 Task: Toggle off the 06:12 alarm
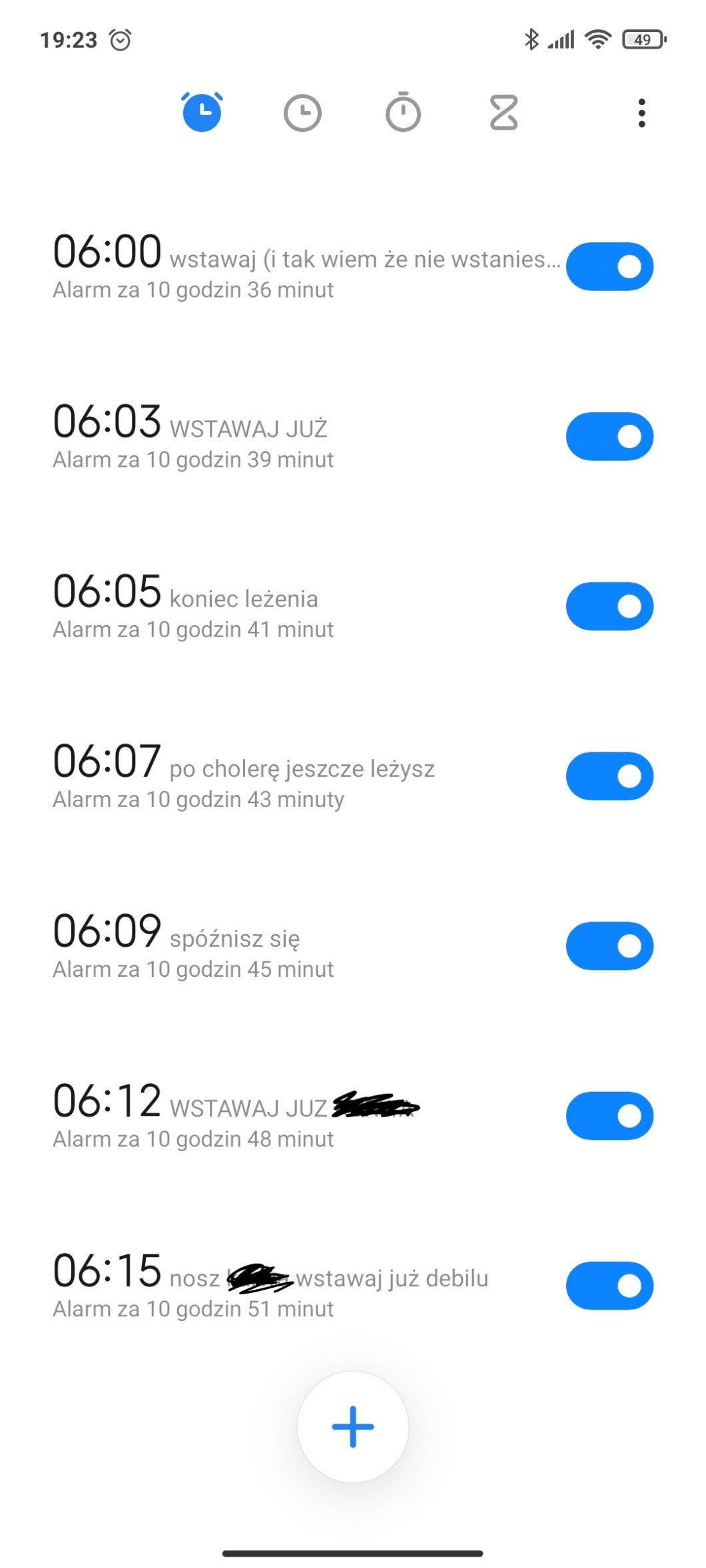609,1116
